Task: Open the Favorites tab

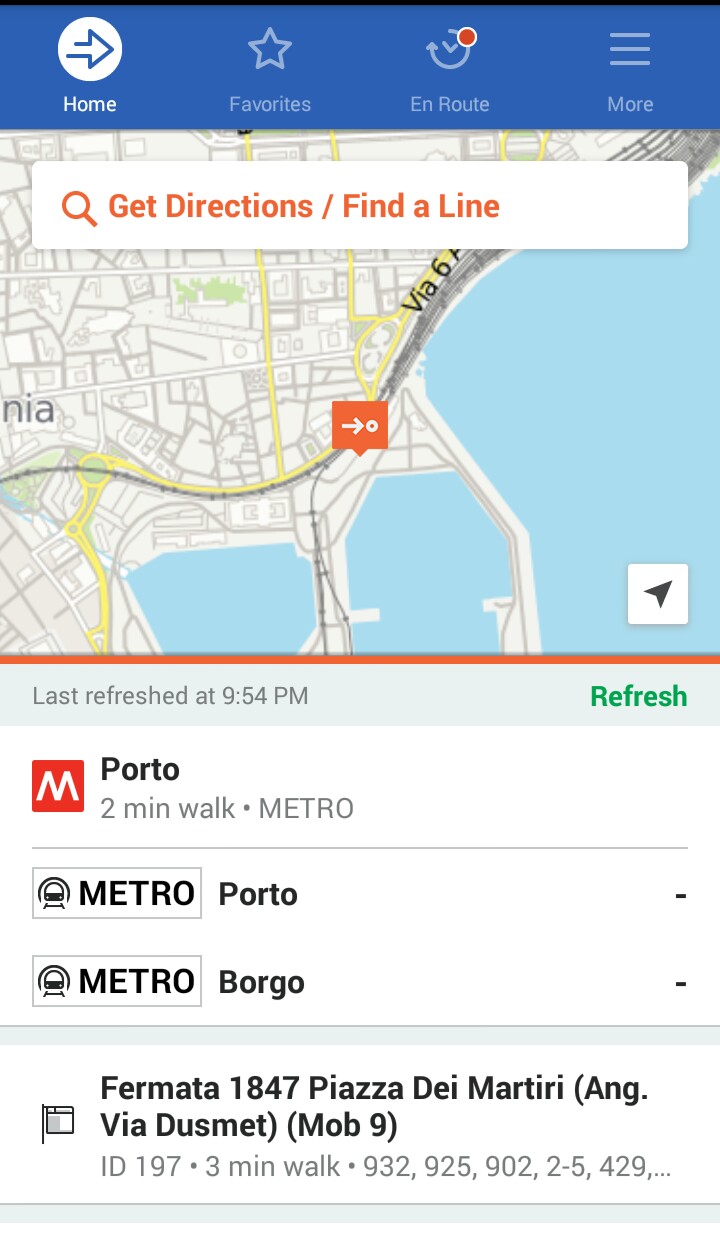Action: coord(270,67)
